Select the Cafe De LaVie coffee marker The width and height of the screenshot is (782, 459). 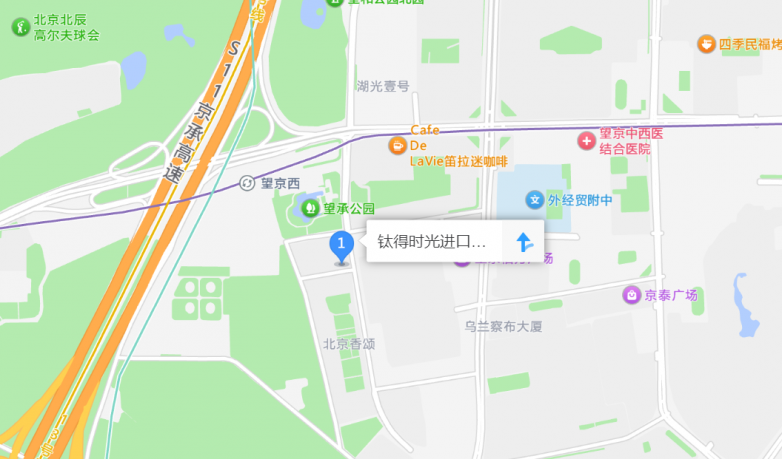tap(397, 146)
